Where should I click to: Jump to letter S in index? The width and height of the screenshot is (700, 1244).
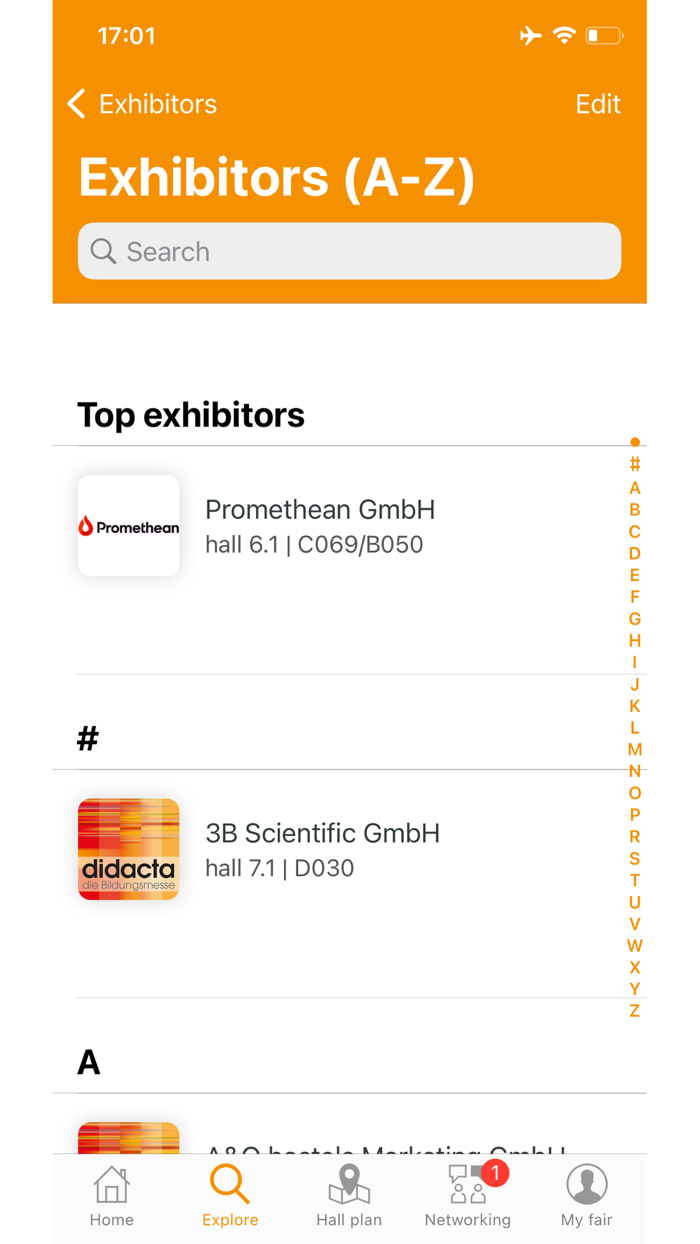pos(635,859)
